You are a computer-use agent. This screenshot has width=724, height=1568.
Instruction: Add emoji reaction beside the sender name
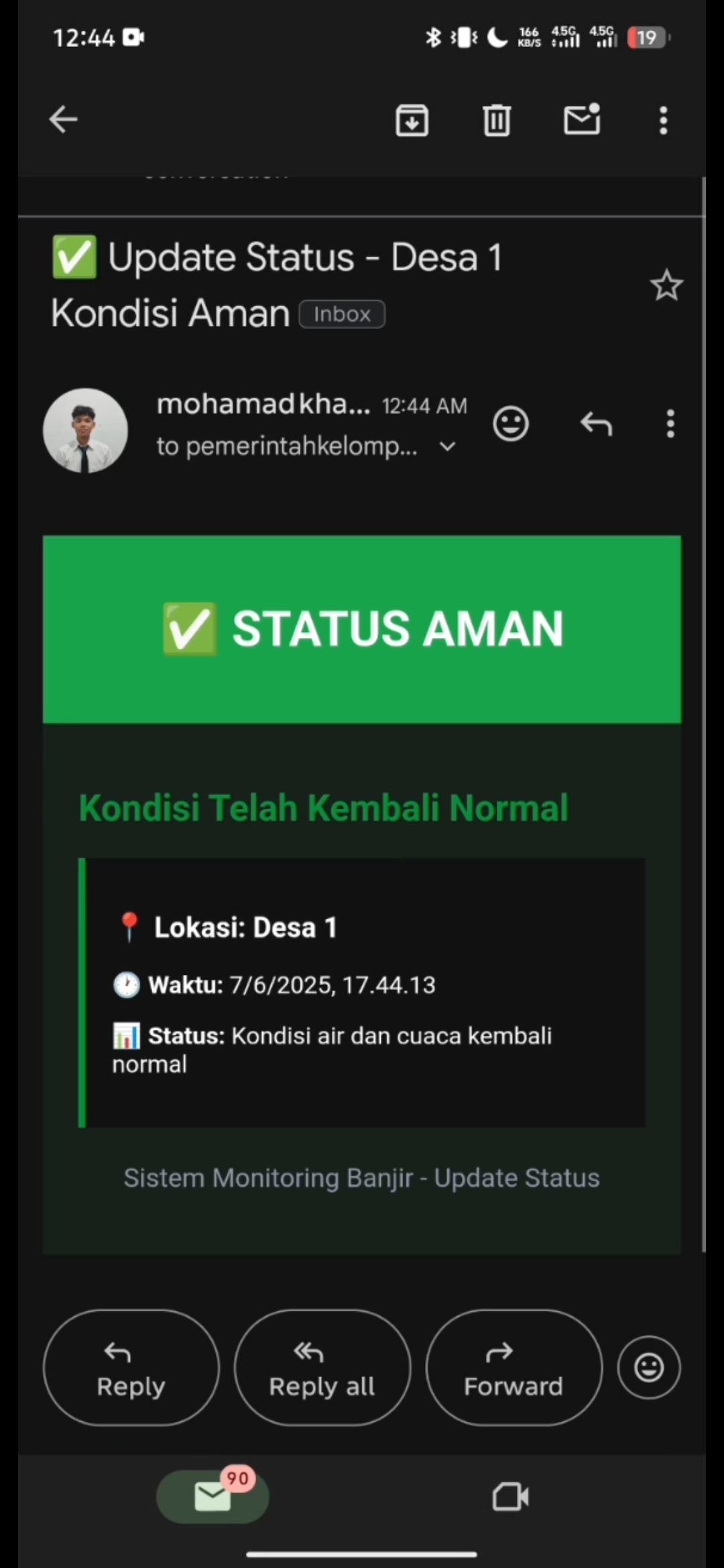click(511, 423)
